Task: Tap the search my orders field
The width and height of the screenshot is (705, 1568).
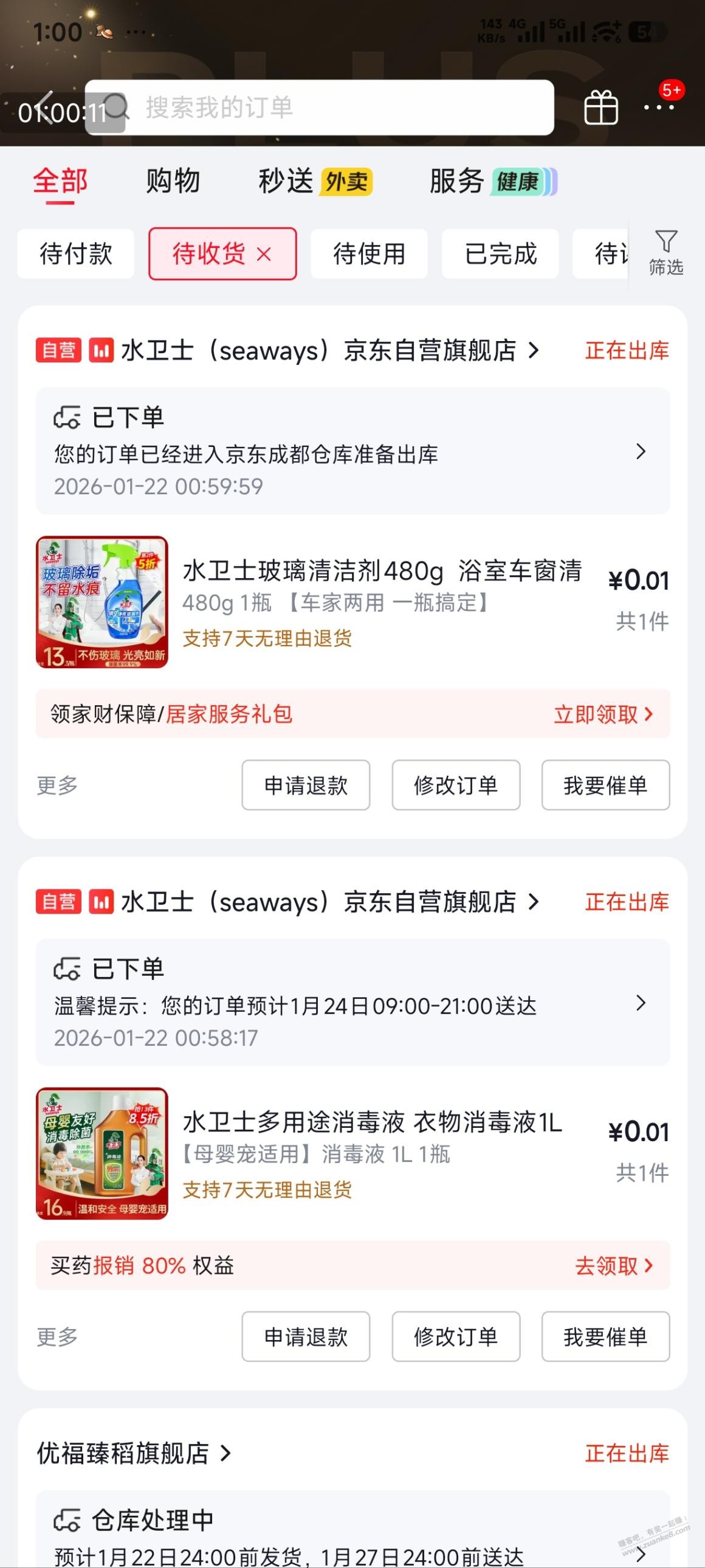Action: click(x=340, y=108)
